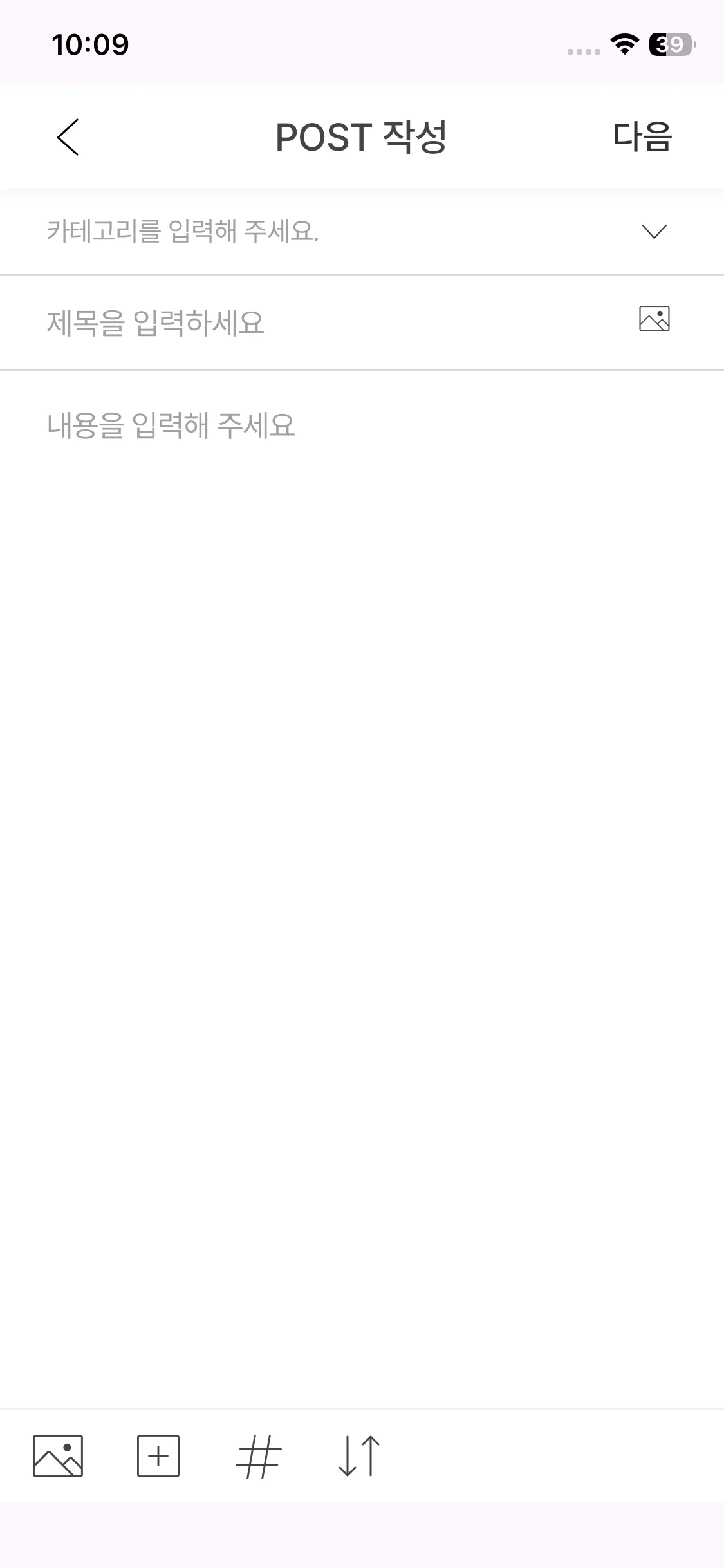Insert a photo from the bottom toolbar
This screenshot has width=724, height=1568.
[x=58, y=1456]
